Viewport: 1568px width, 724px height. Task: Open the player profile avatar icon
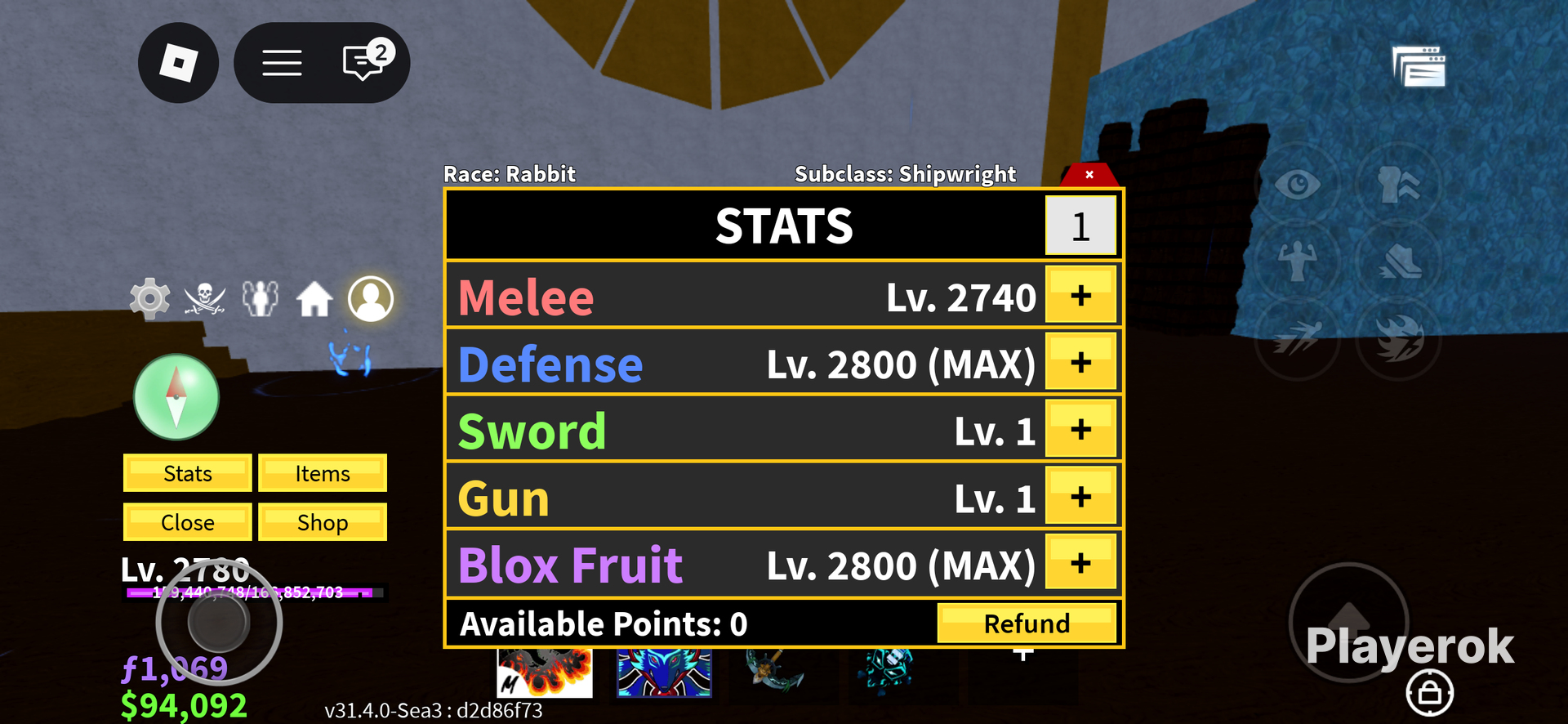[x=371, y=298]
